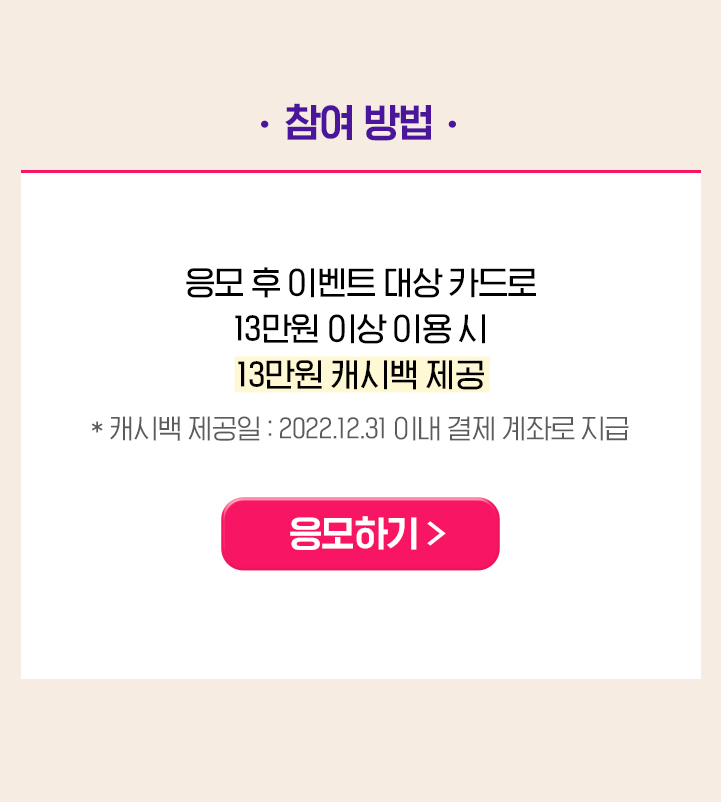Image resolution: width=721 pixels, height=802 pixels.
Task: Tap the 응모하기 apply button
Action: (360, 534)
